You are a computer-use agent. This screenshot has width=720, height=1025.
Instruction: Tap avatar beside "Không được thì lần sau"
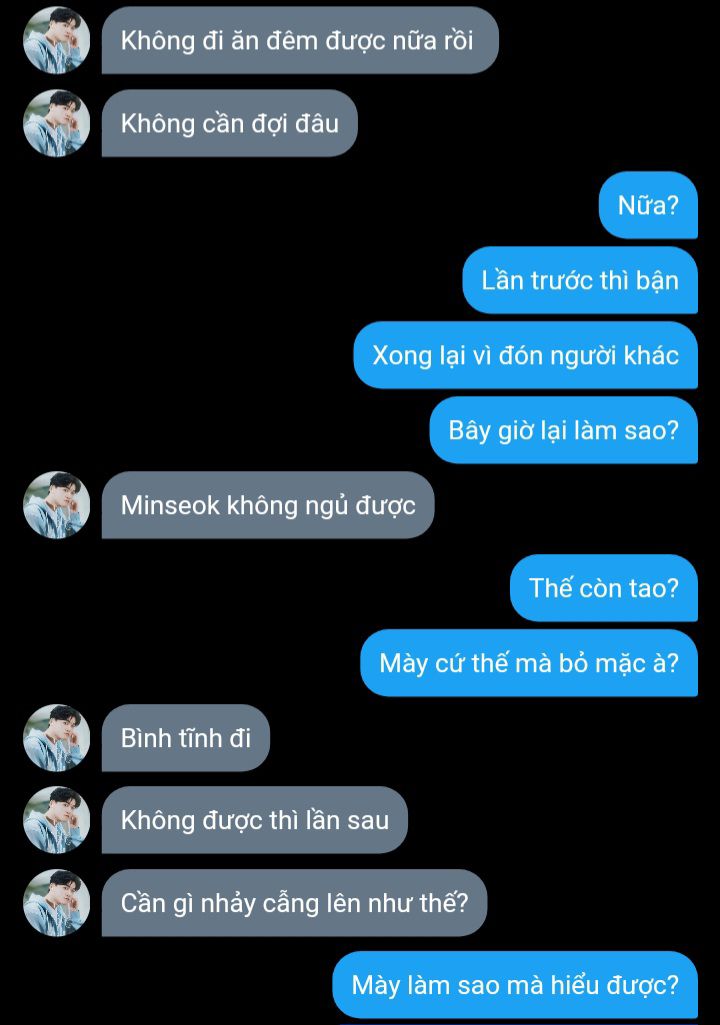[57, 820]
